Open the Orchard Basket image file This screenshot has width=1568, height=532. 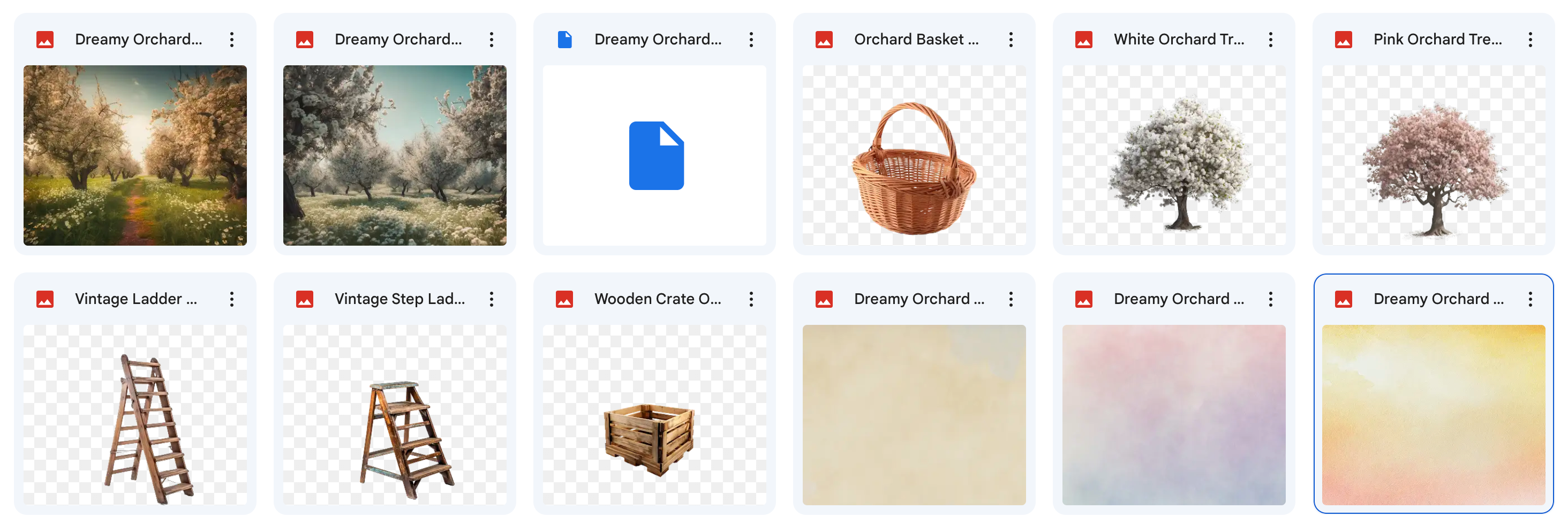[913, 155]
